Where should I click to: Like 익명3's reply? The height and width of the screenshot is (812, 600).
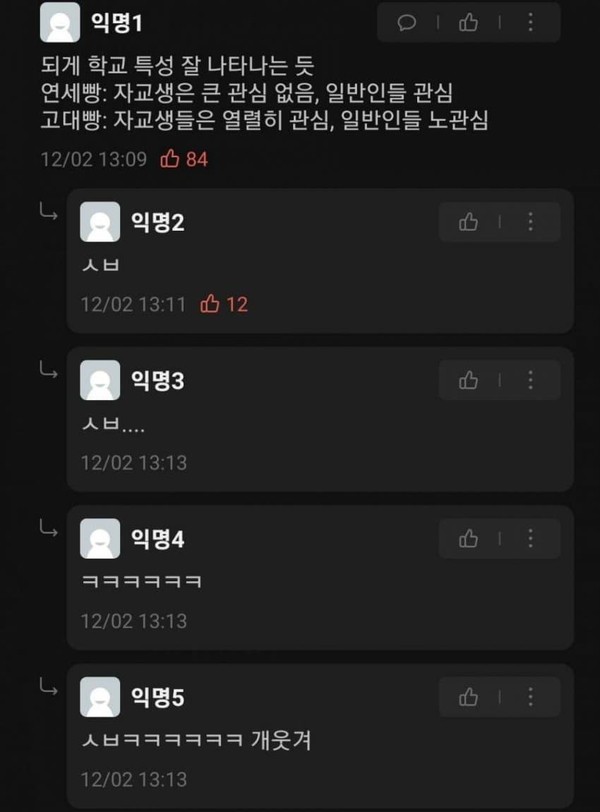click(468, 380)
